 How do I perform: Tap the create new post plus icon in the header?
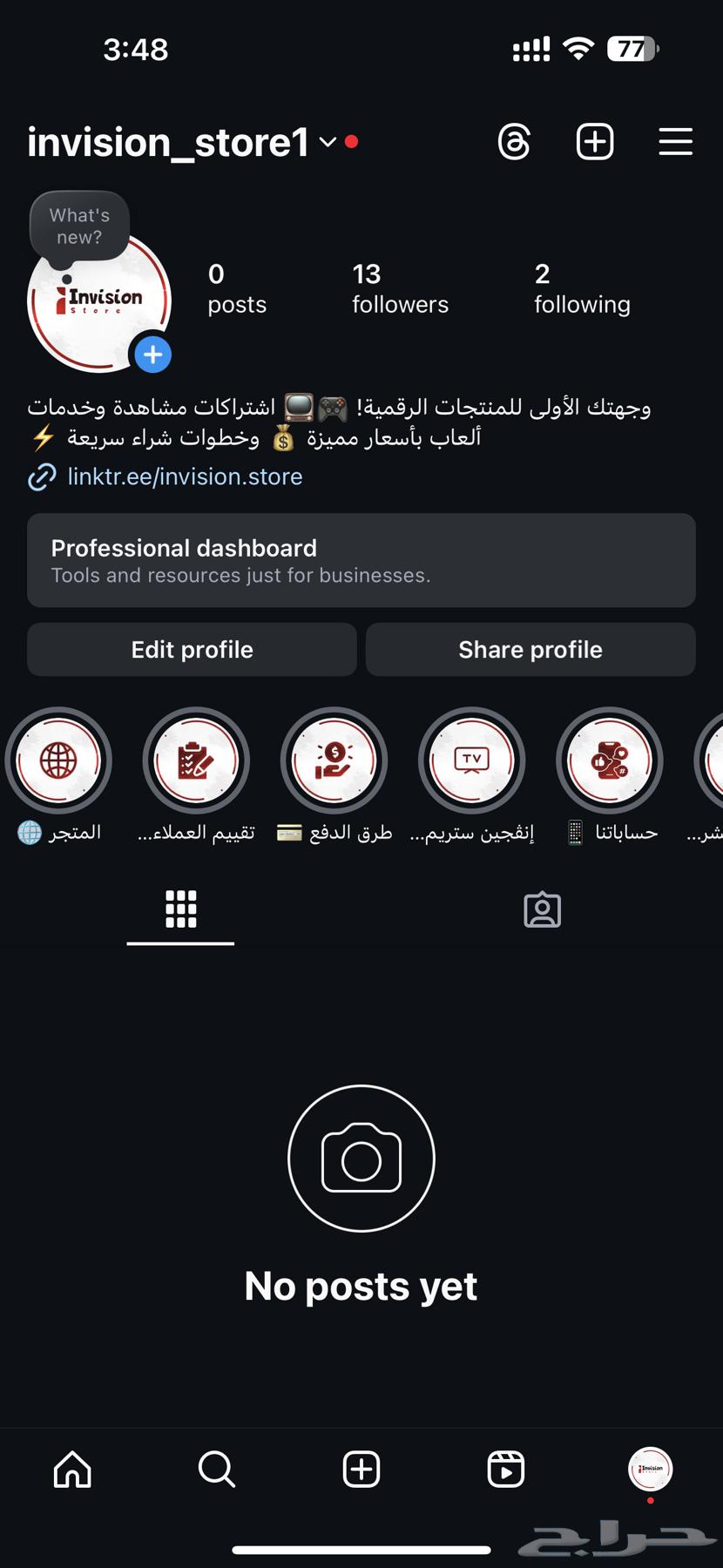pos(595,141)
